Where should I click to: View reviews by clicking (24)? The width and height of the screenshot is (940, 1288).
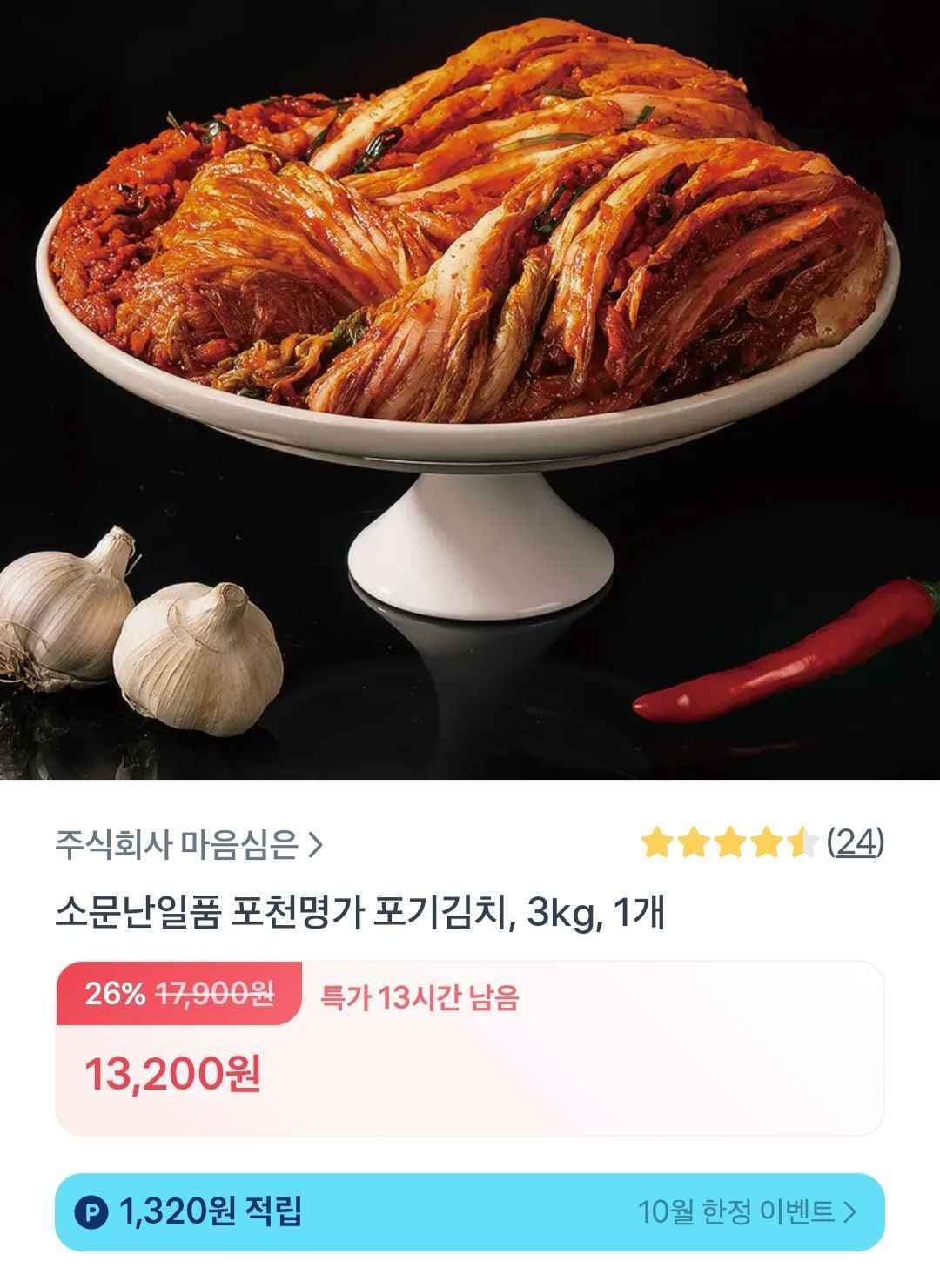tap(857, 841)
